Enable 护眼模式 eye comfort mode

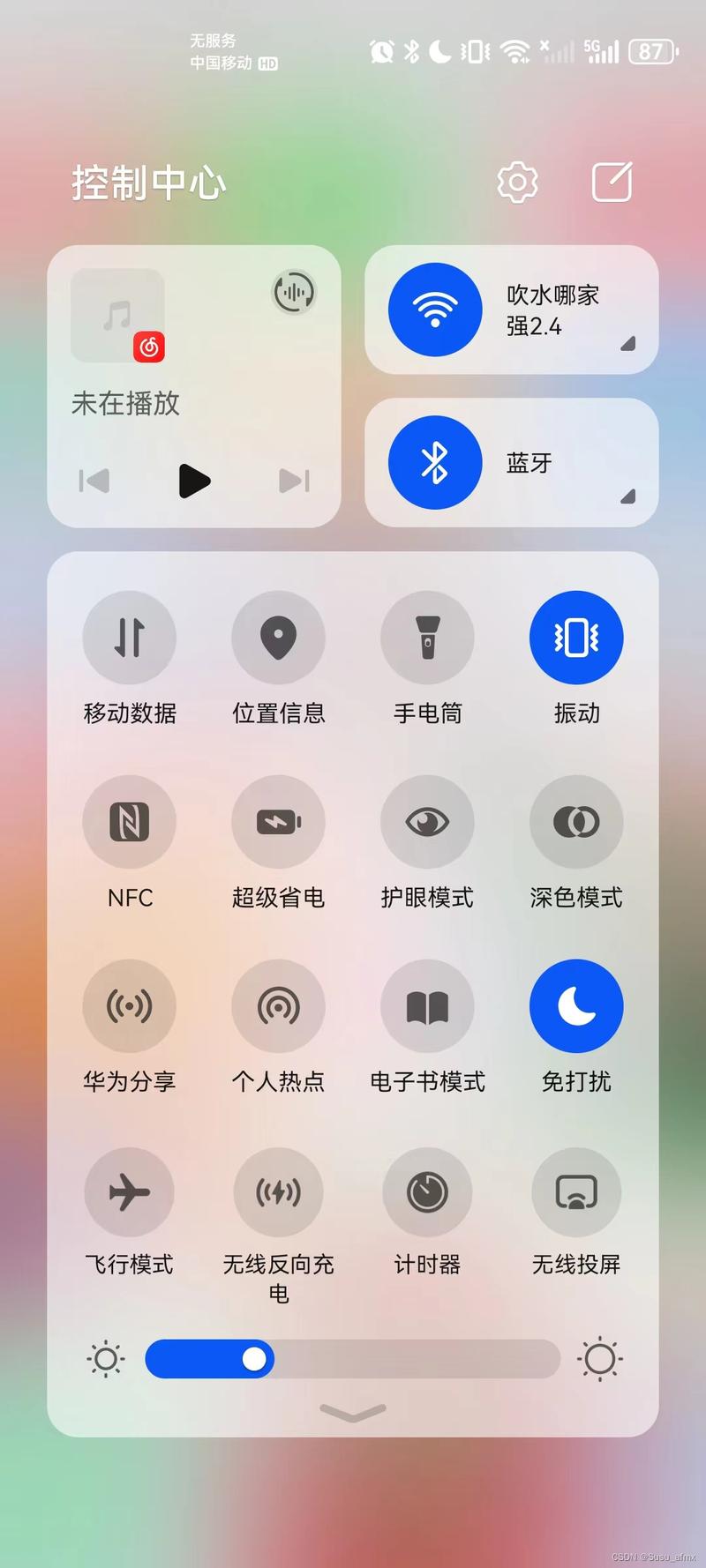click(427, 822)
